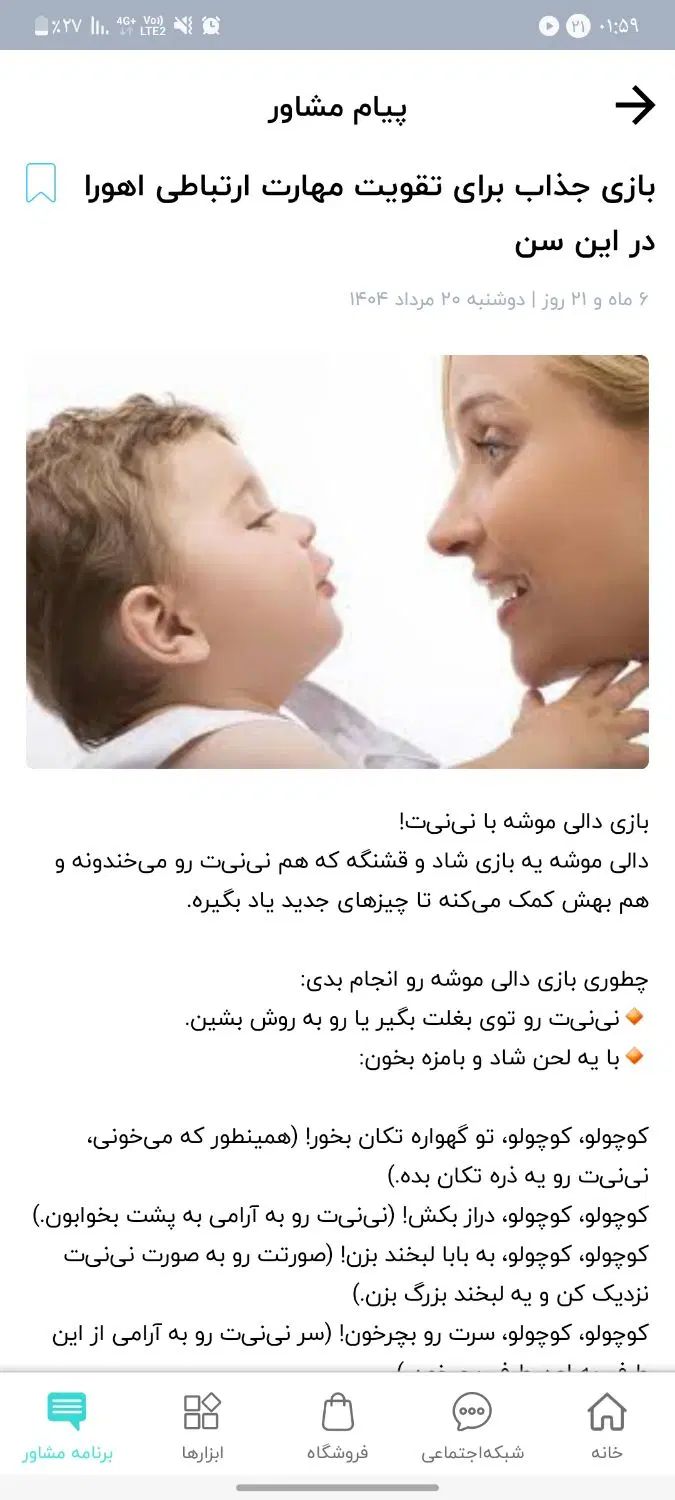Screen dimensions: 675x1500
Task: Tap the back arrow in the header
Action: pos(635,106)
